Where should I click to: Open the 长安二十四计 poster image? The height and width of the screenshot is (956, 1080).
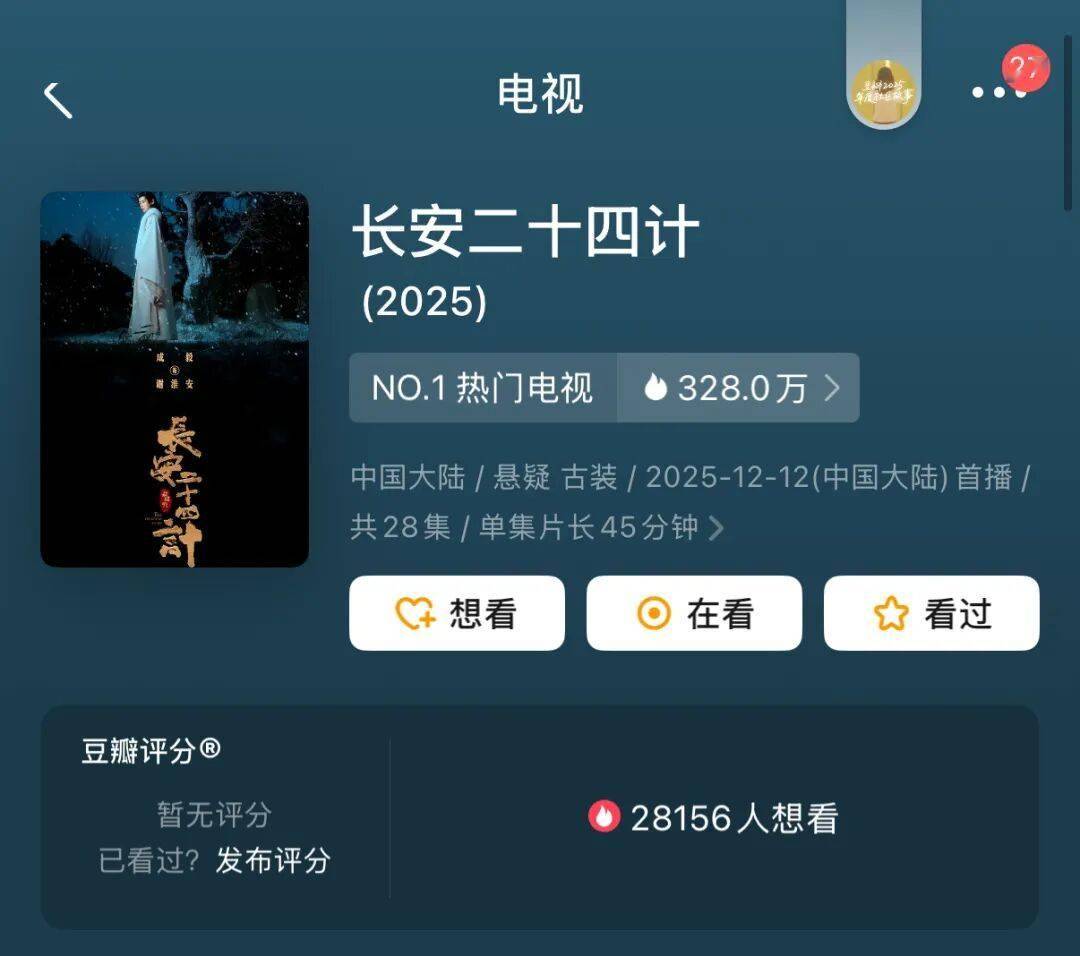tap(174, 379)
